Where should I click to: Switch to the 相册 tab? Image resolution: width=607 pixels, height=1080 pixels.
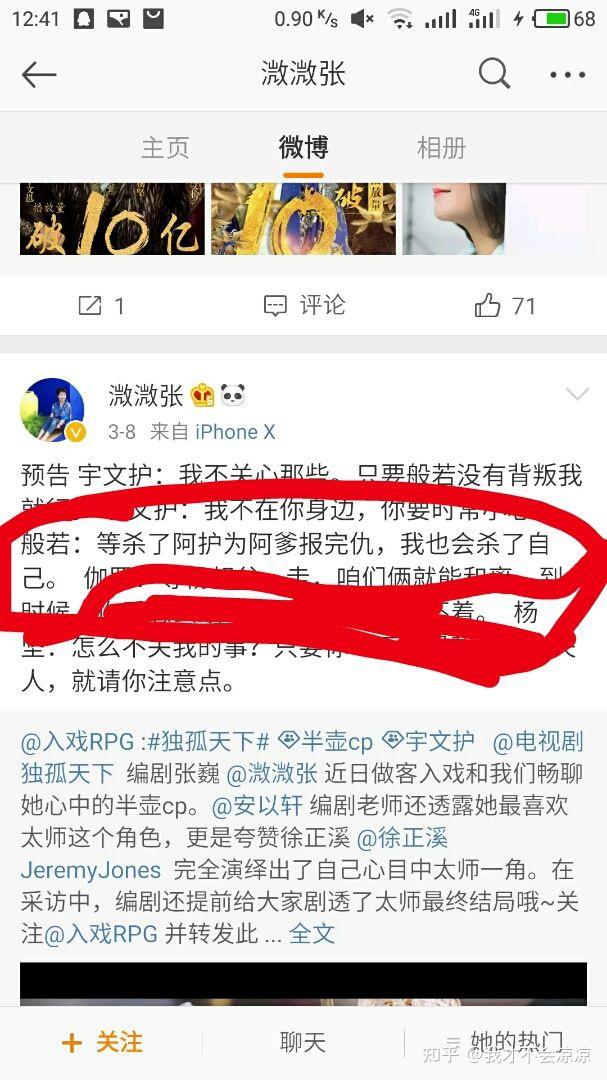click(441, 148)
